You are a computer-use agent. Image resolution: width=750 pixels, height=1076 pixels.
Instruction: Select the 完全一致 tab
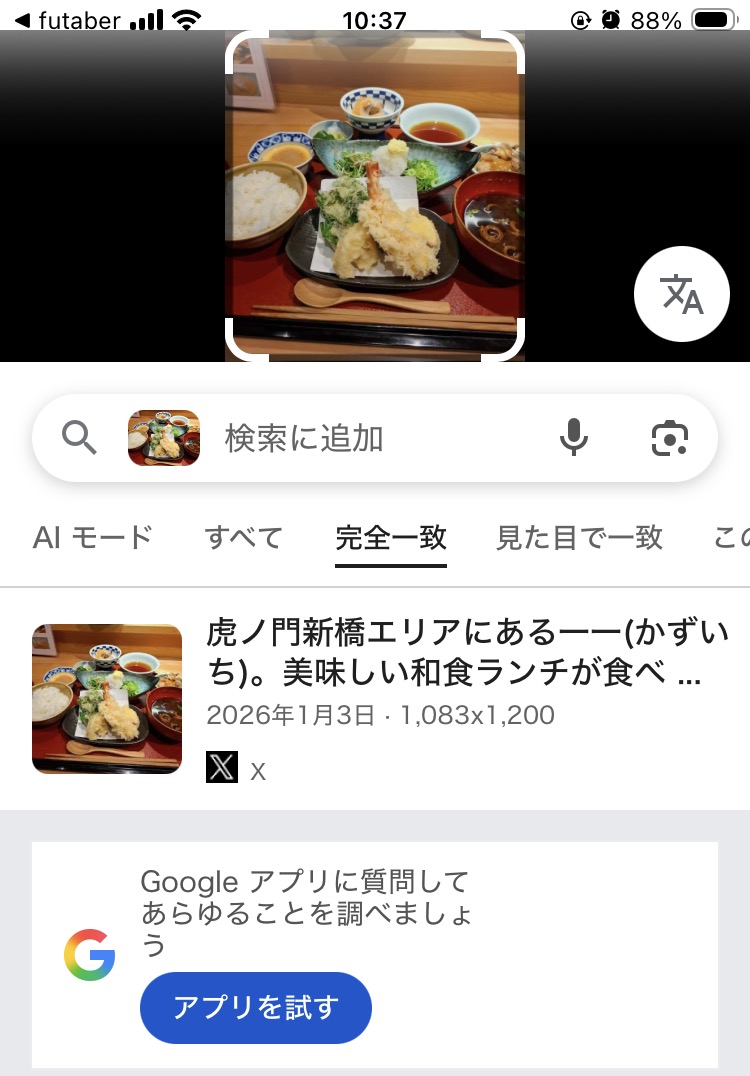pos(391,537)
